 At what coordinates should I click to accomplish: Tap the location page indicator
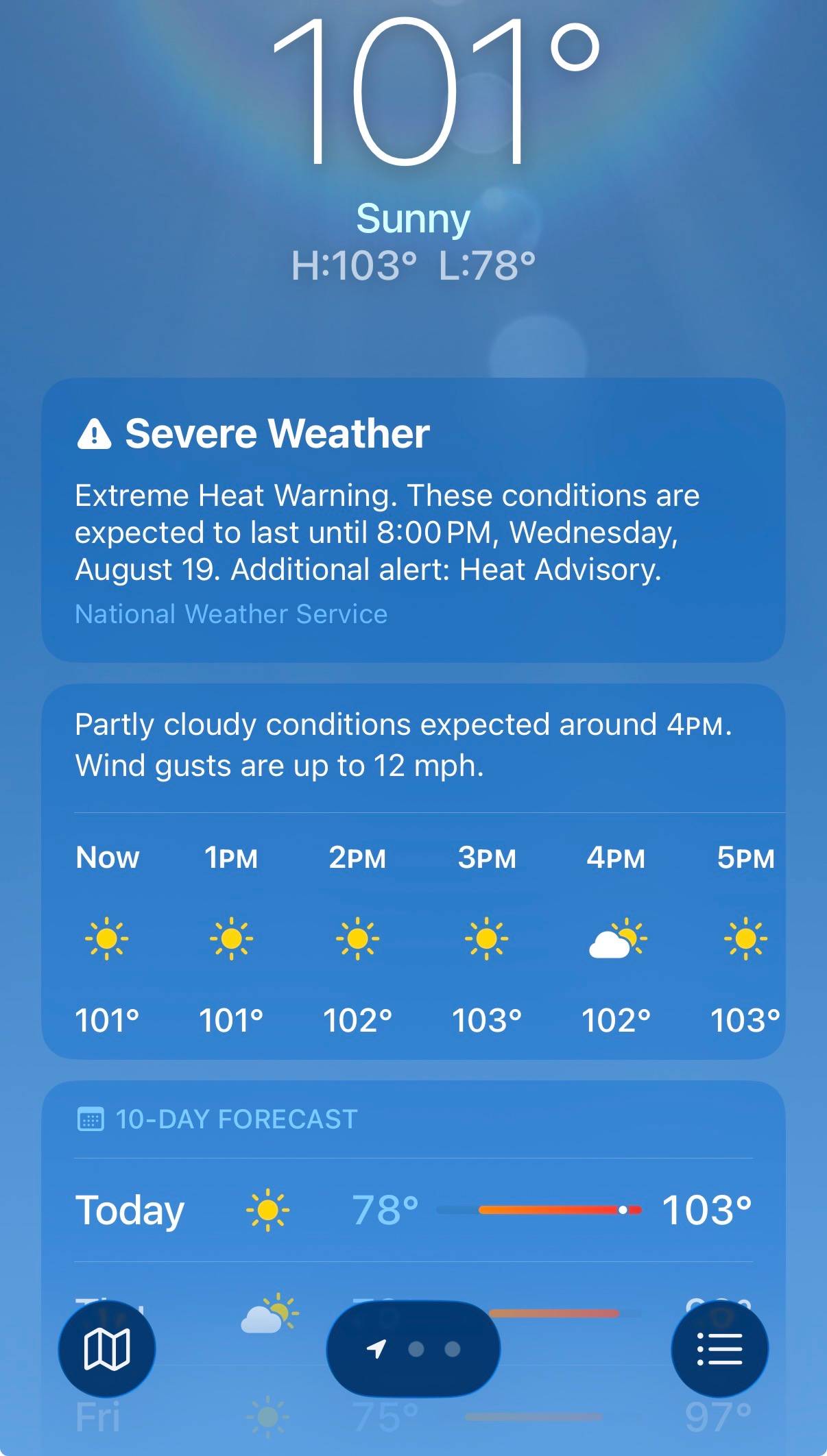click(413, 1348)
